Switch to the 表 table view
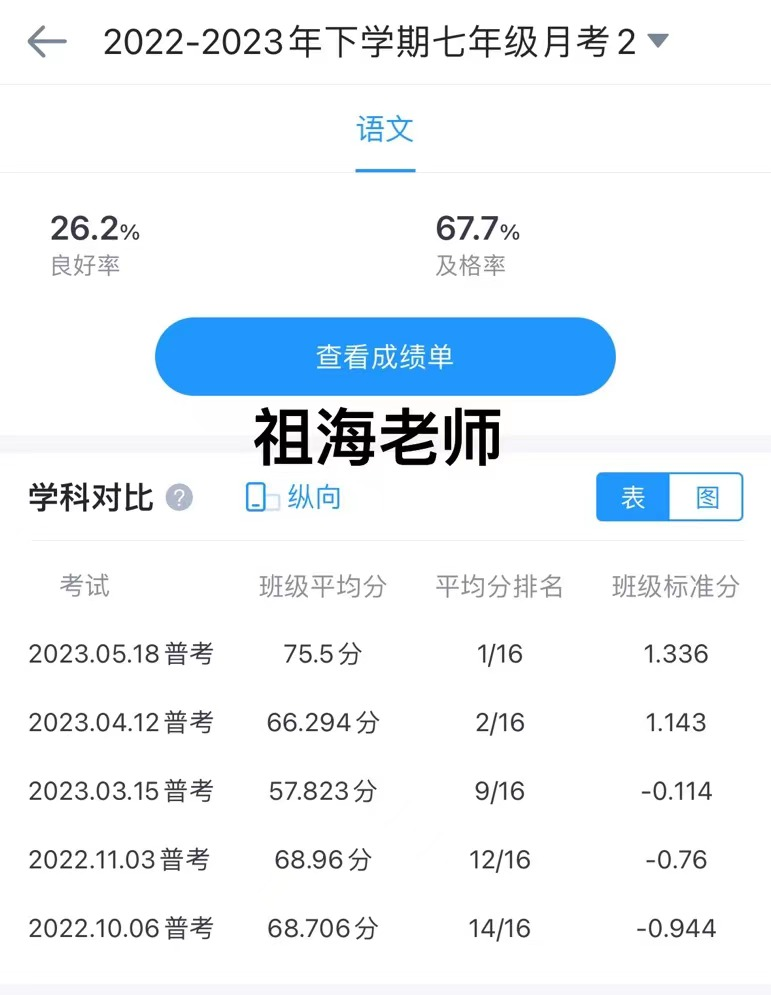This screenshot has height=995, width=771. (x=633, y=497)
